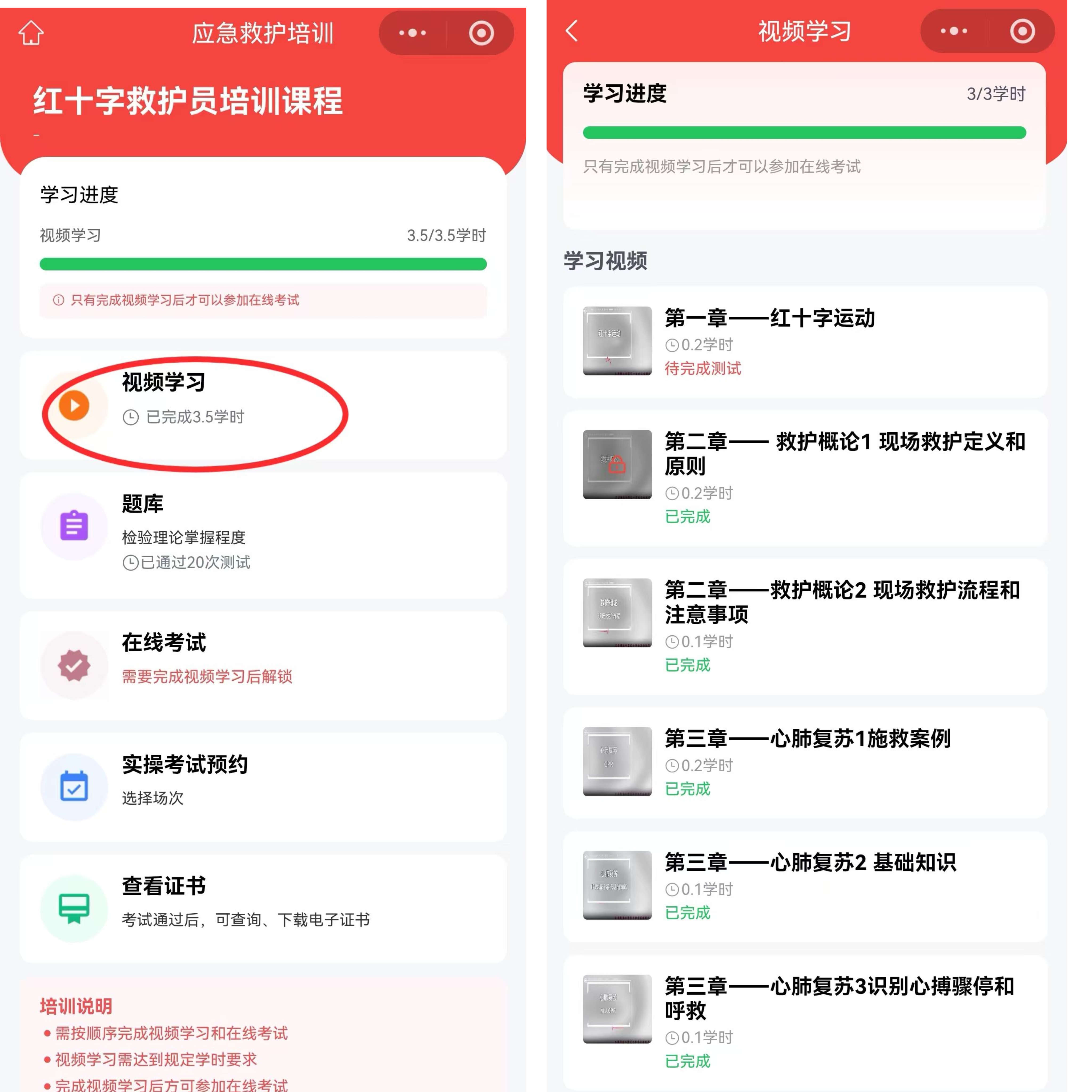Go back from the 视频学习 page

coord(572,31)
